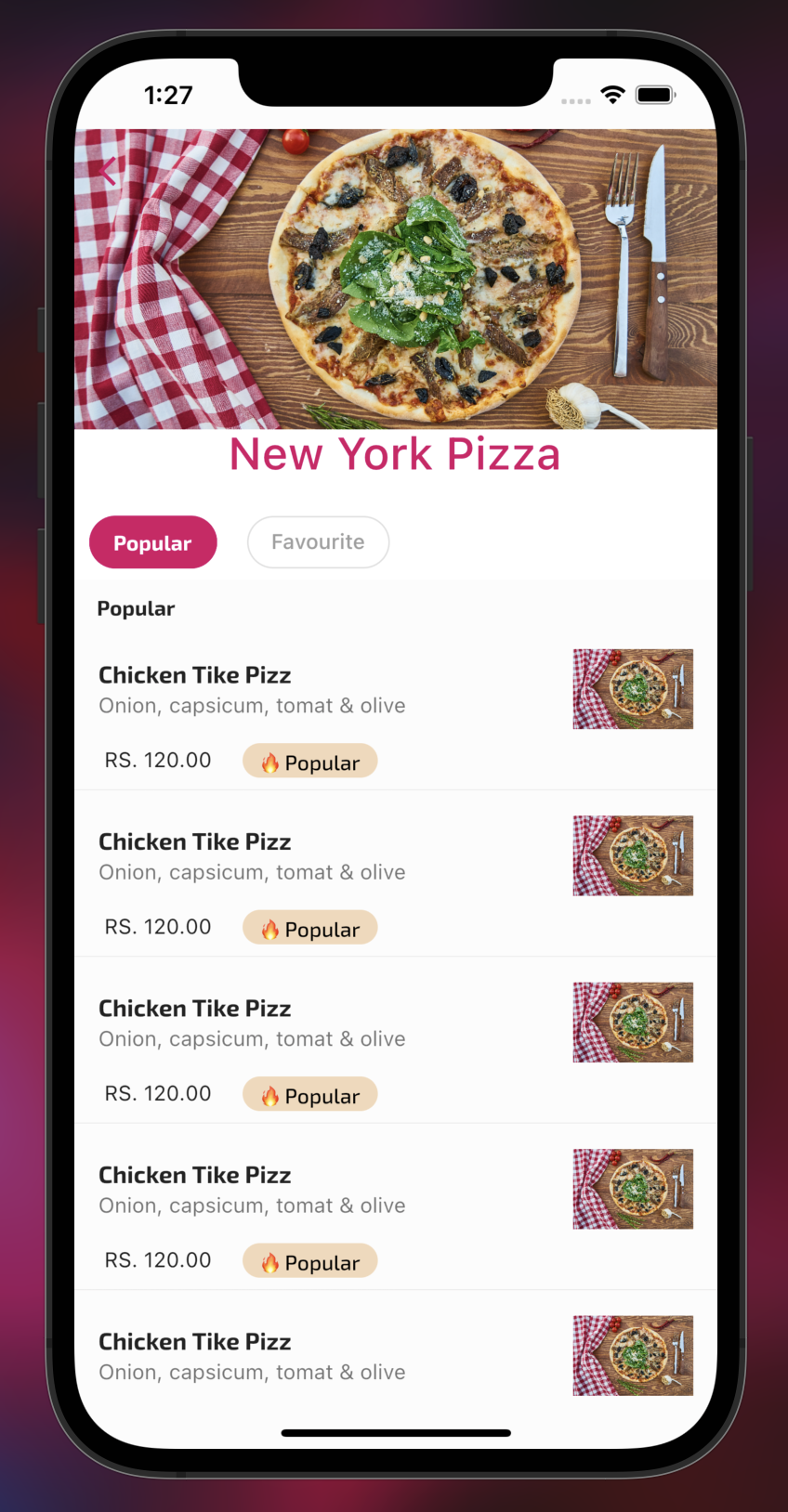The image size is (788, 1512).
Task: Tap the large pizza banner image
Action: (x=394, y=279)
